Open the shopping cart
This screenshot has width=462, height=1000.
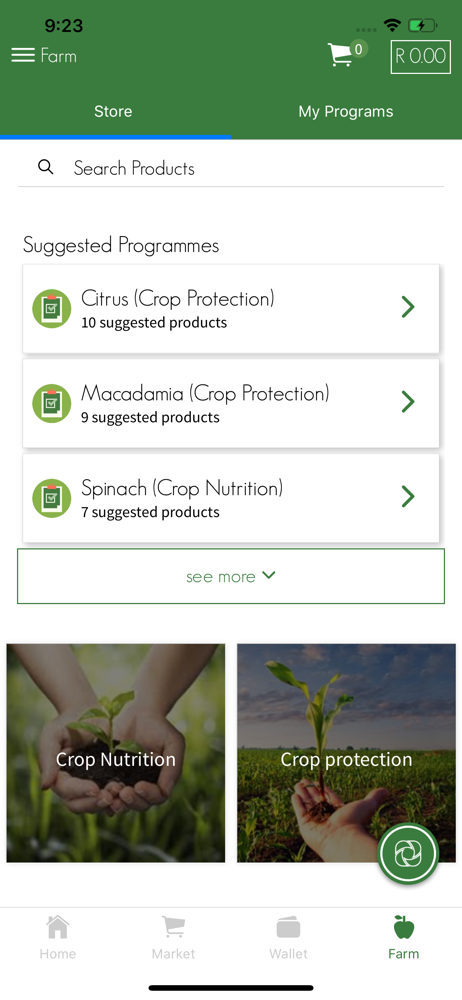(x=346, y=54)
